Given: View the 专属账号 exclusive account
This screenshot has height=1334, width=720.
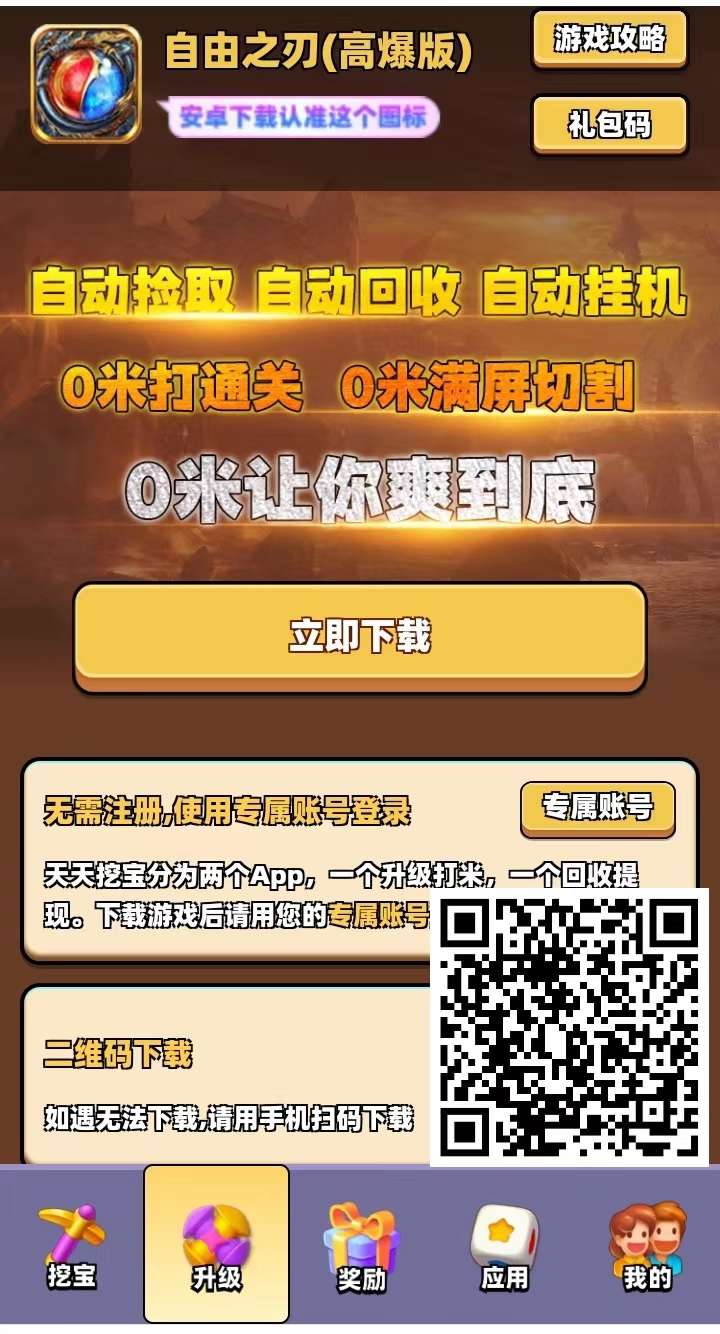Looking at the screenshot, I should point(597,807).
